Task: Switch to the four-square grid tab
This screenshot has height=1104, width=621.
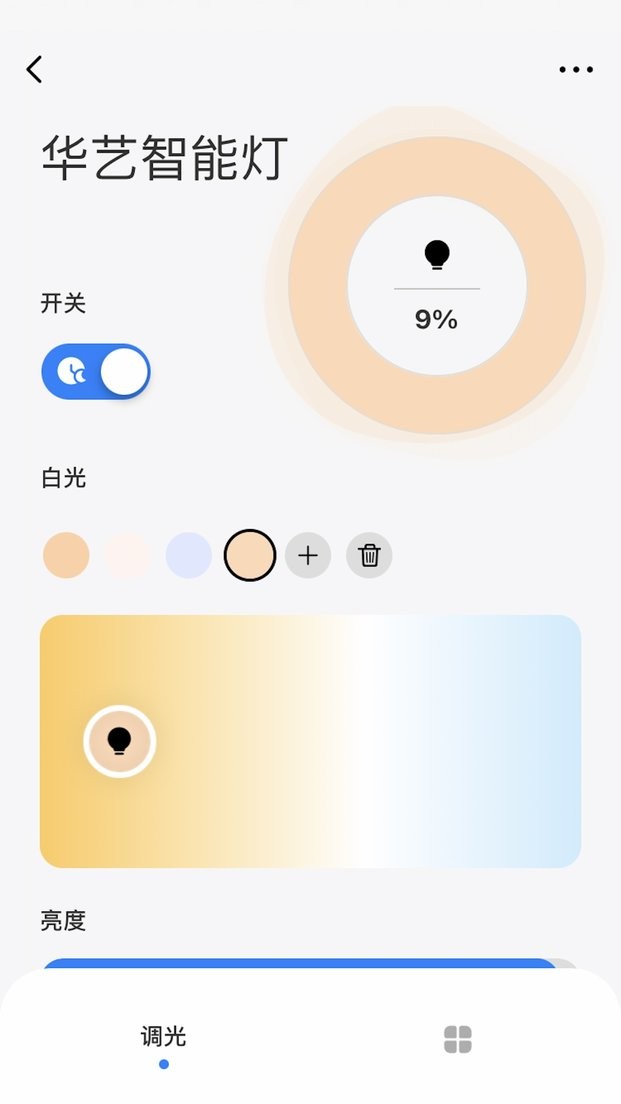Action: [457, 1039]
